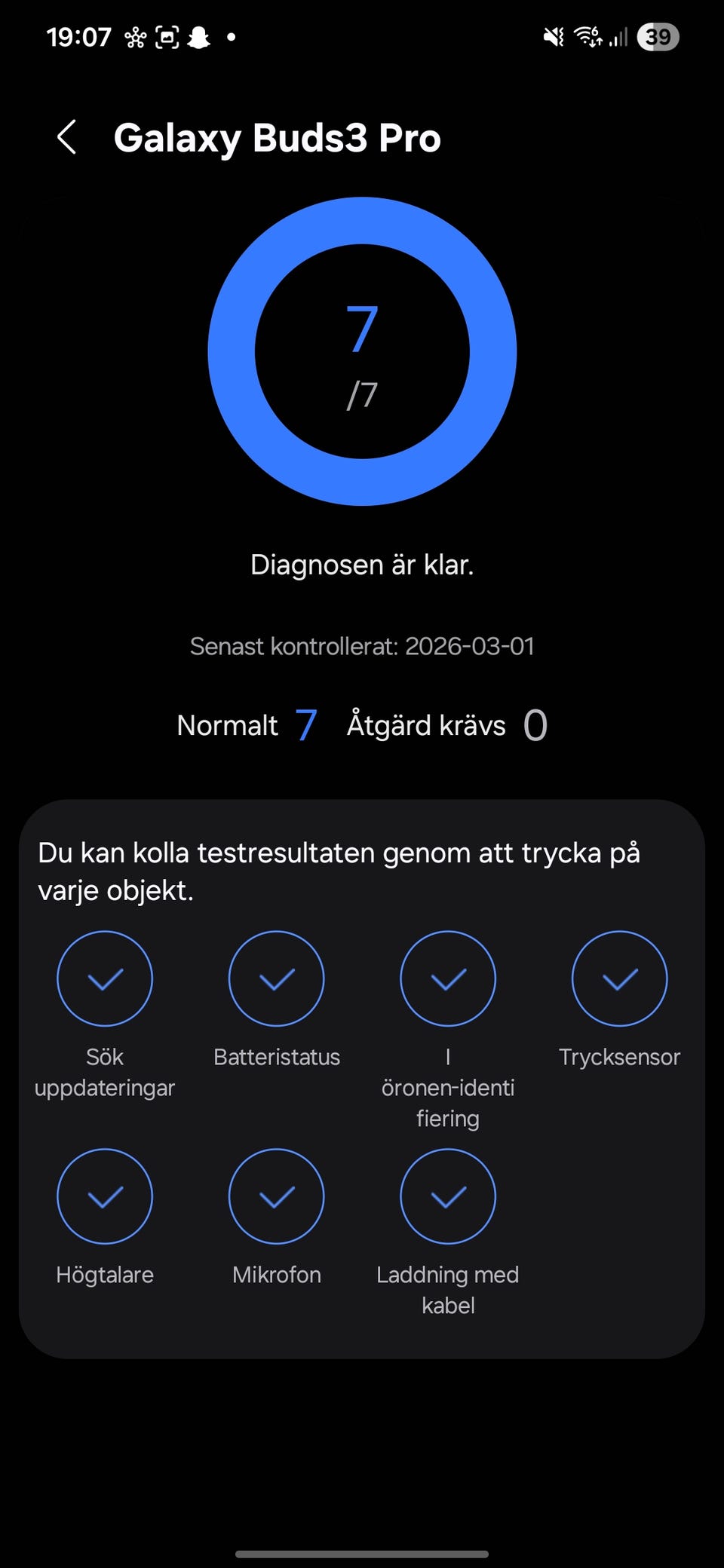Image resolution: width=724 pixels, height=1568 pixels.
Task: View the Laddning med kabel result
Action: click(448, 1196)
